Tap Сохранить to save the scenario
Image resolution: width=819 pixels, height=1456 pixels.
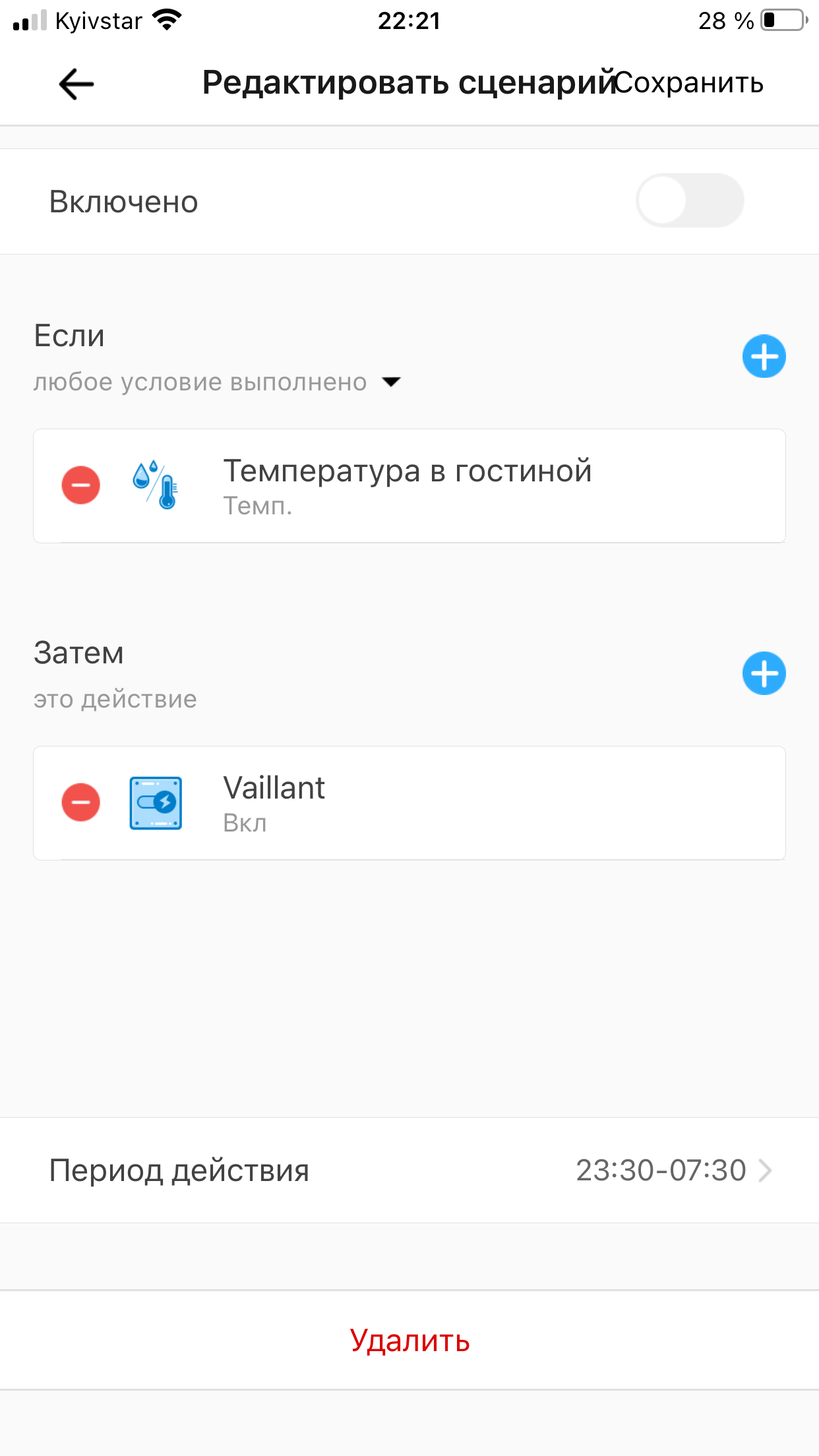tap(689, 83)
